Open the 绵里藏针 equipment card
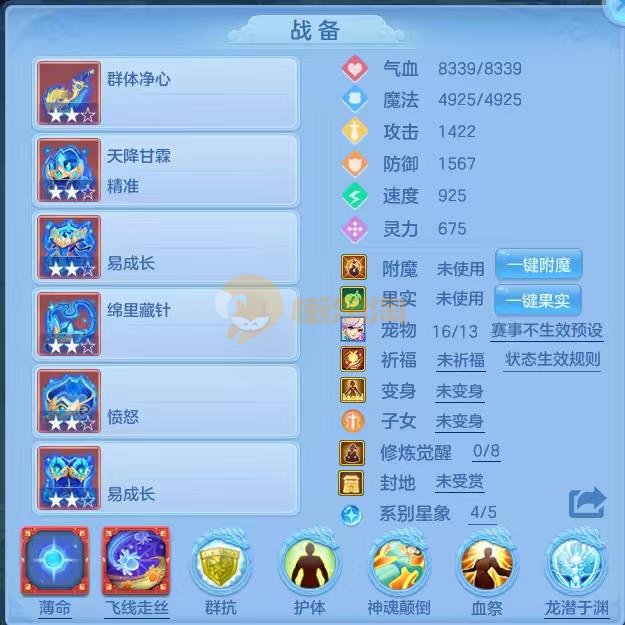 pos(167,324)
